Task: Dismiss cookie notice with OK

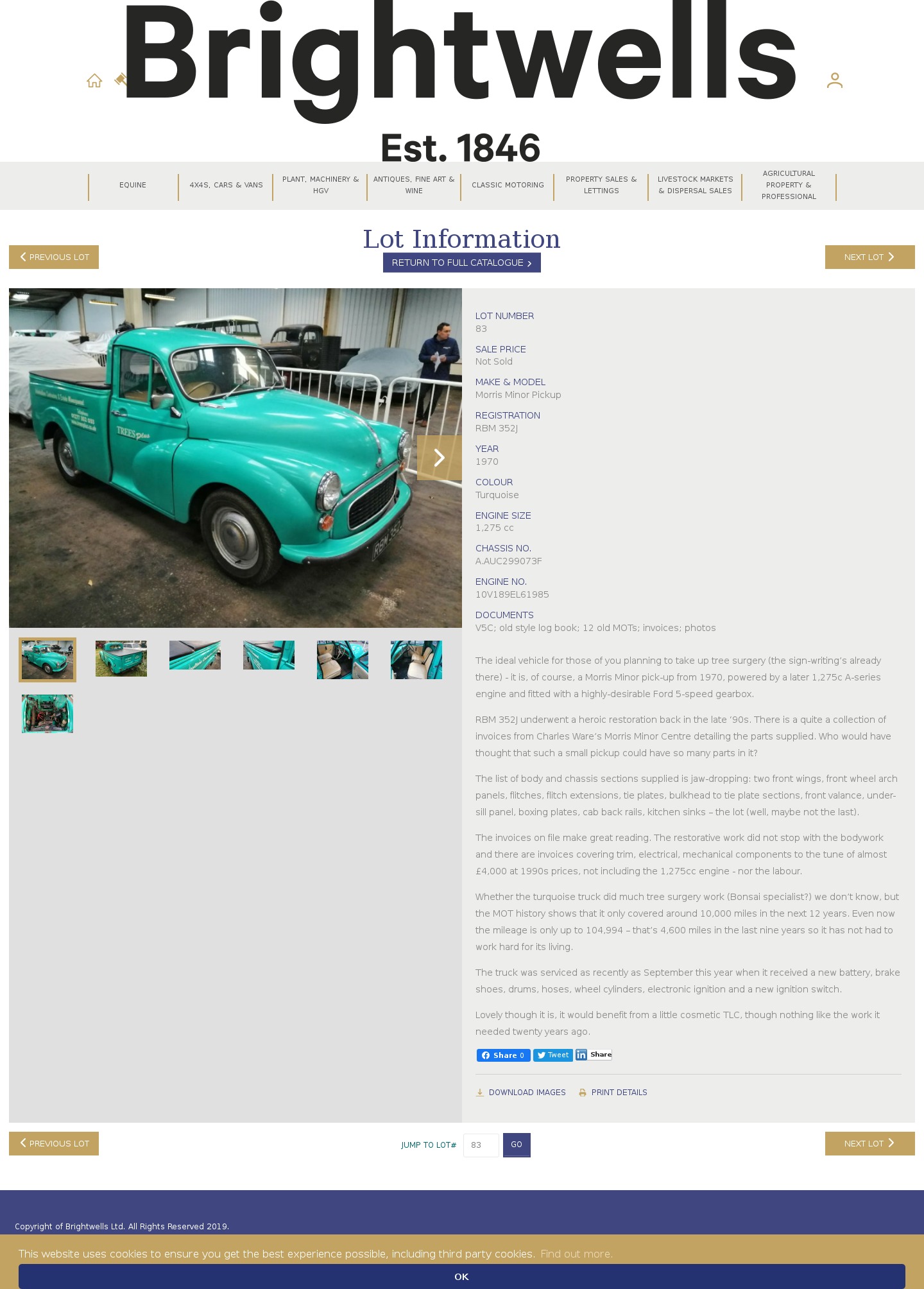Action: [461, 1276]
